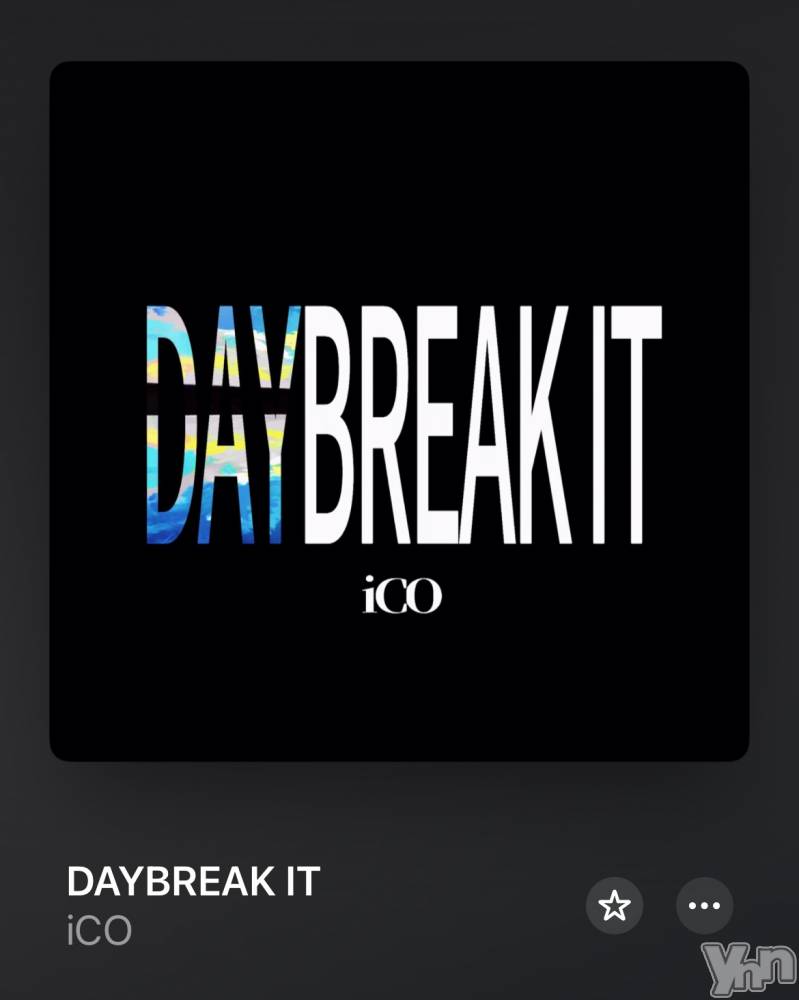Open the three-dot more options menu
Screen dimensions: 799x1000
tap(705, 906)
